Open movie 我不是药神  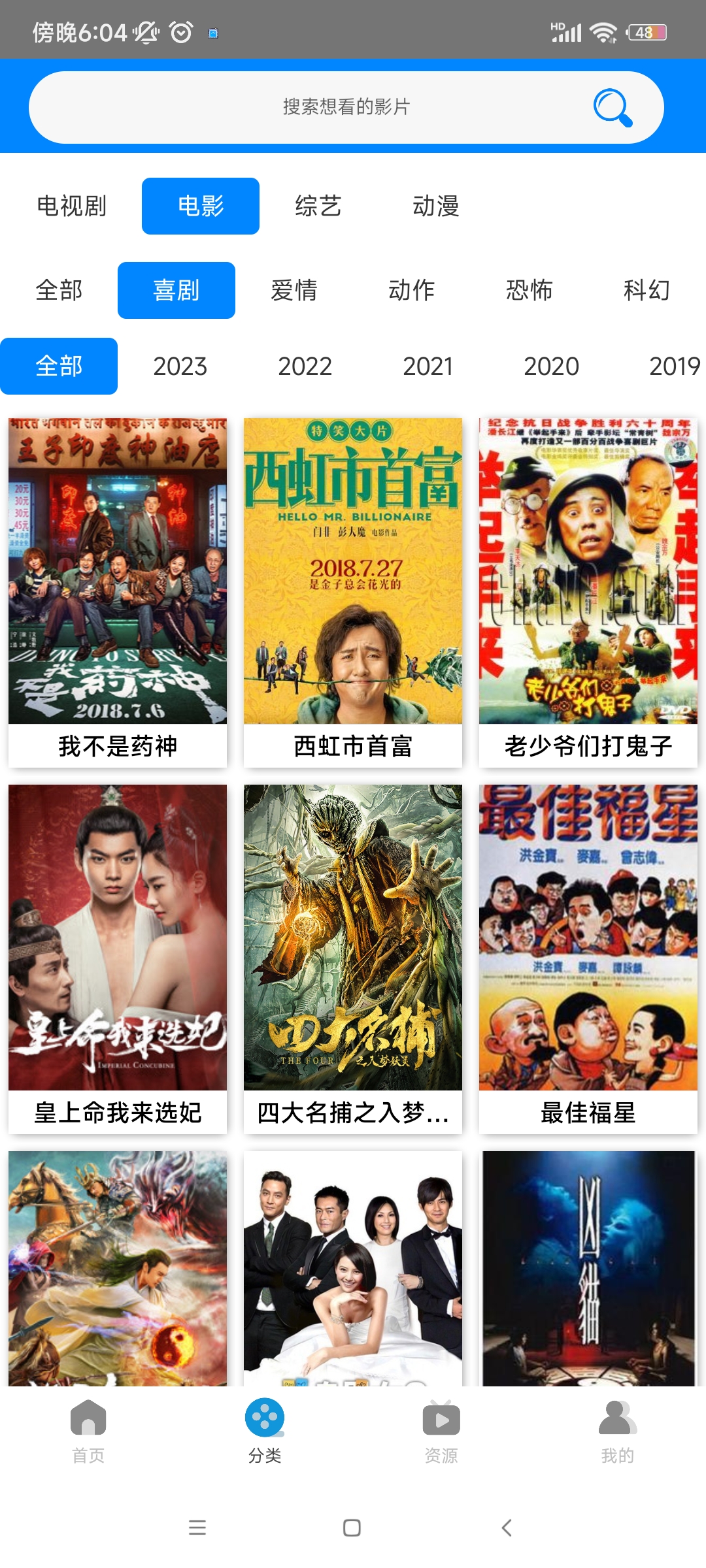click(118, 591)
